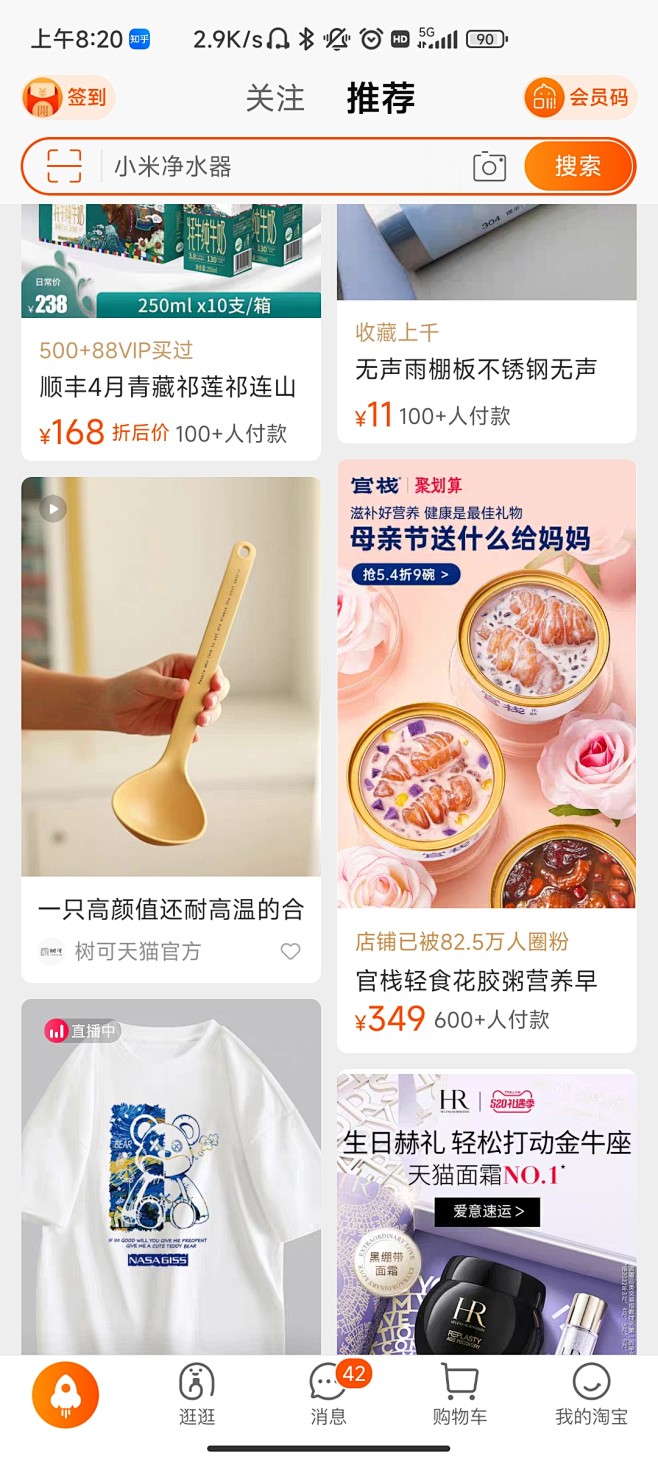This screenshot has width=658, height=1462.
Task: Open the 顺丰4月青藏祁莲 milk product card
Action: click(x=171, y=332)
